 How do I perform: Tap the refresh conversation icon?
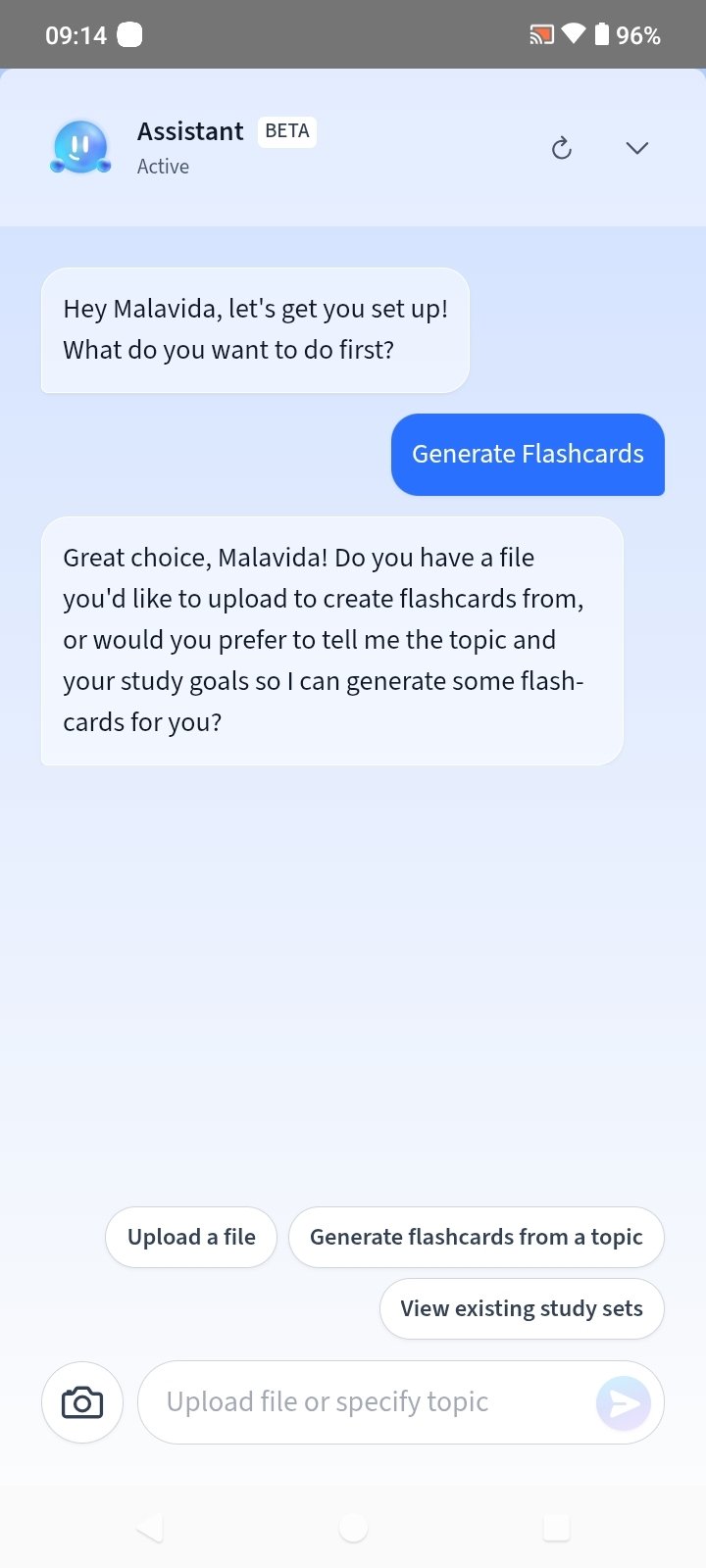[561, 148]
